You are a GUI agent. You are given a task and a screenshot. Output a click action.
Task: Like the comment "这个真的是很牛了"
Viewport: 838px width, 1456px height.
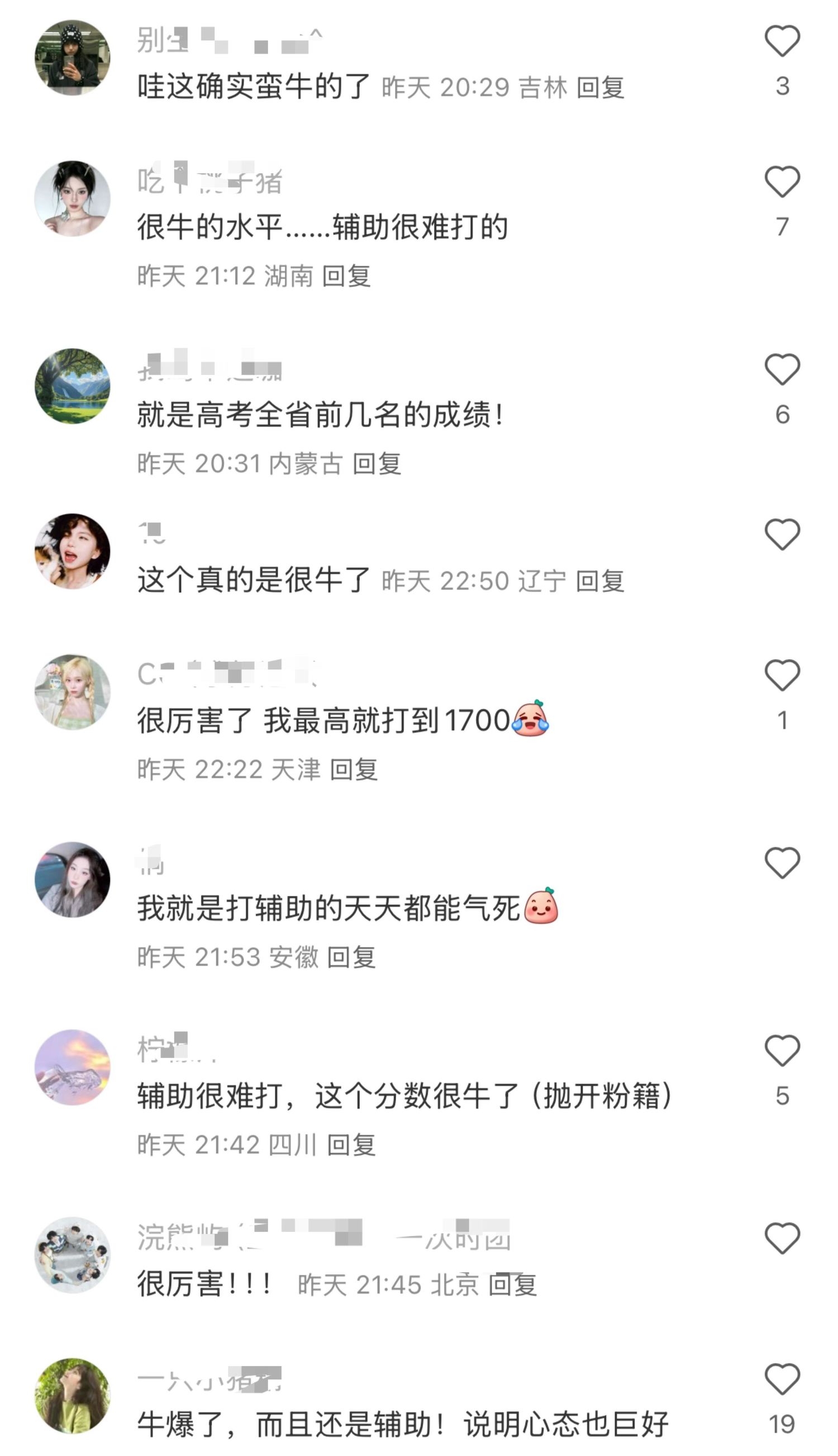pyautogui.click(x=782, y=535)
